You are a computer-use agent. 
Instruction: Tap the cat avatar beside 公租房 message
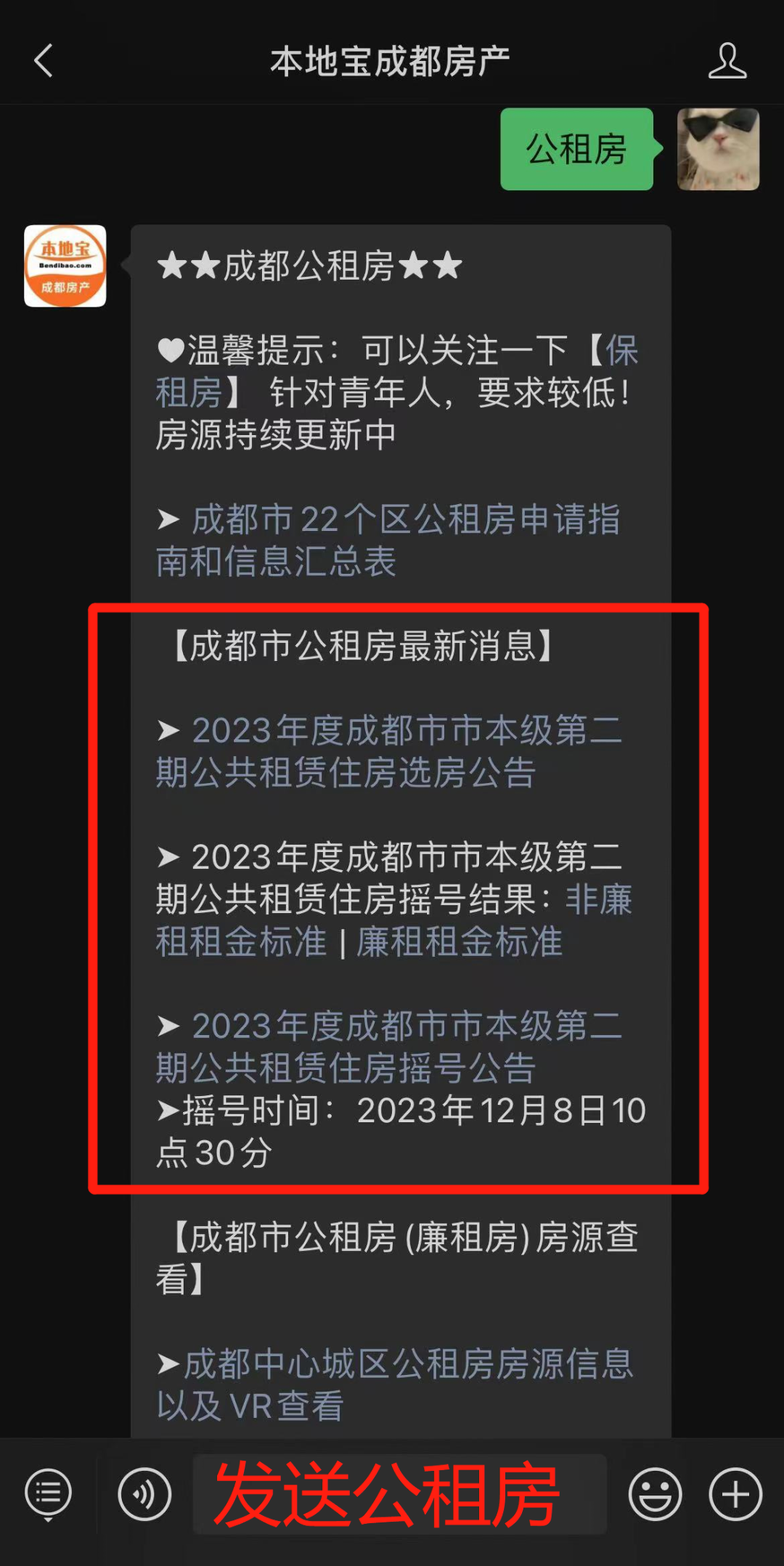[718, 150]
